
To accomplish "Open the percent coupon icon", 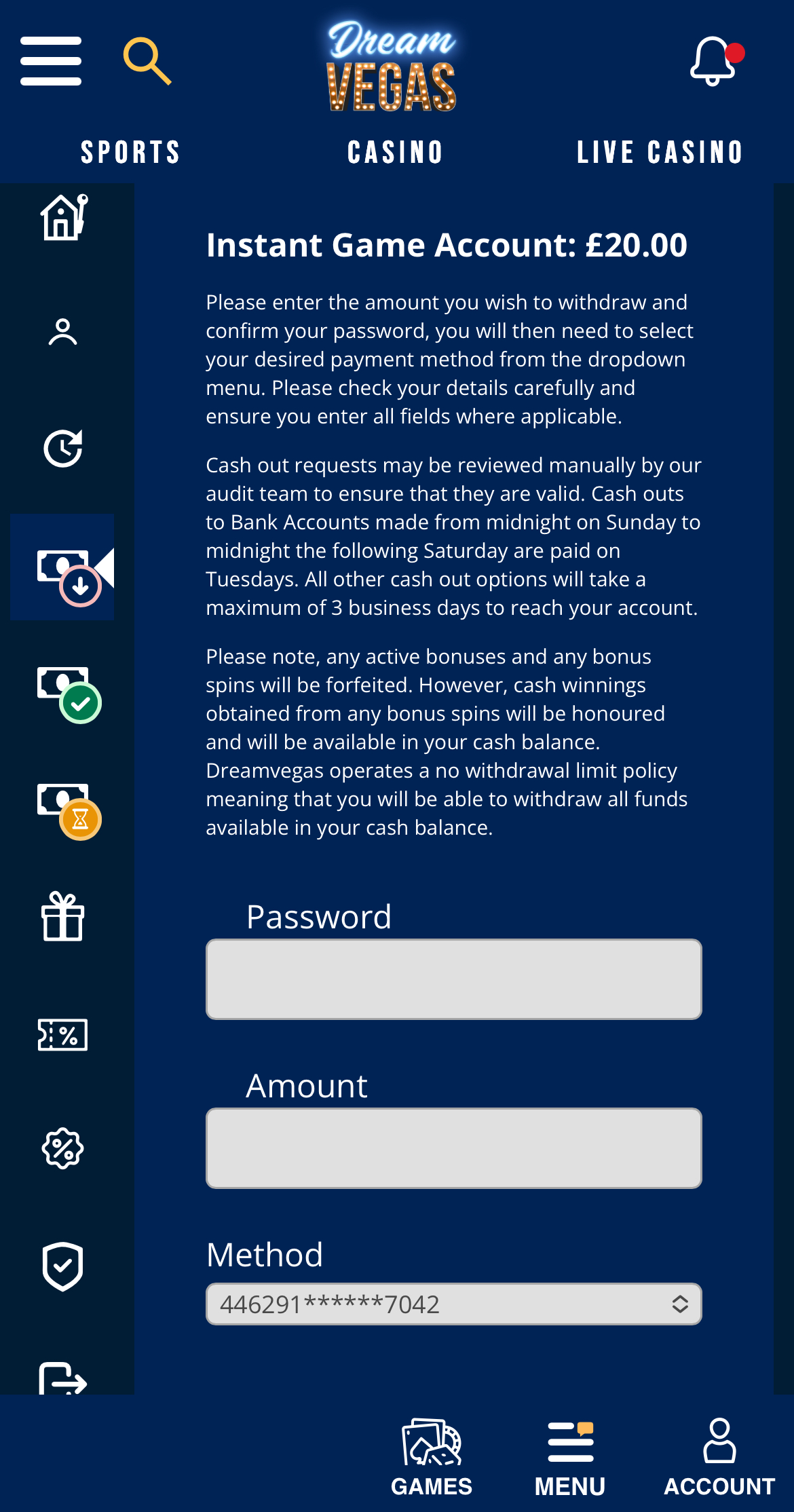I will [x=63, y=1035].
